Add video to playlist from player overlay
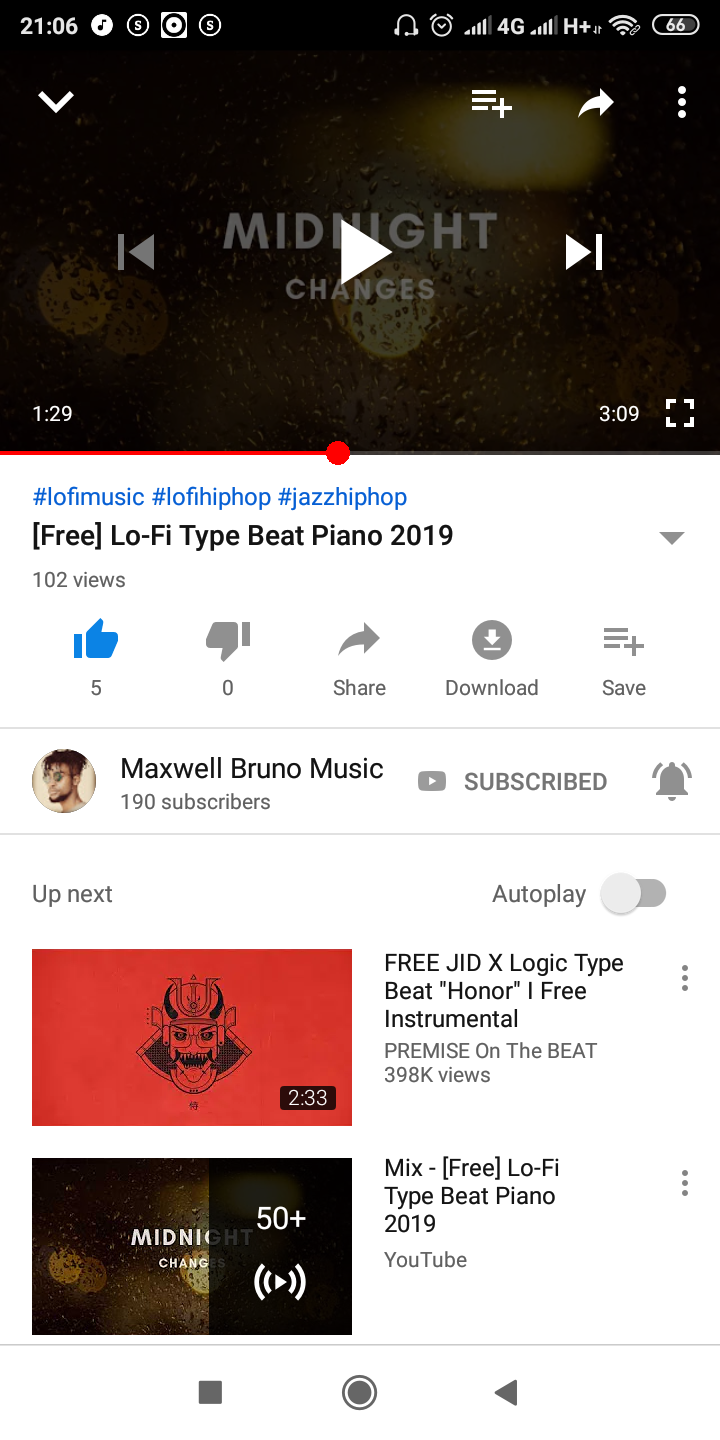Image resolution: width=720 pixels, height=1440 pixels. pyautogui.click(x=491, y=102)
